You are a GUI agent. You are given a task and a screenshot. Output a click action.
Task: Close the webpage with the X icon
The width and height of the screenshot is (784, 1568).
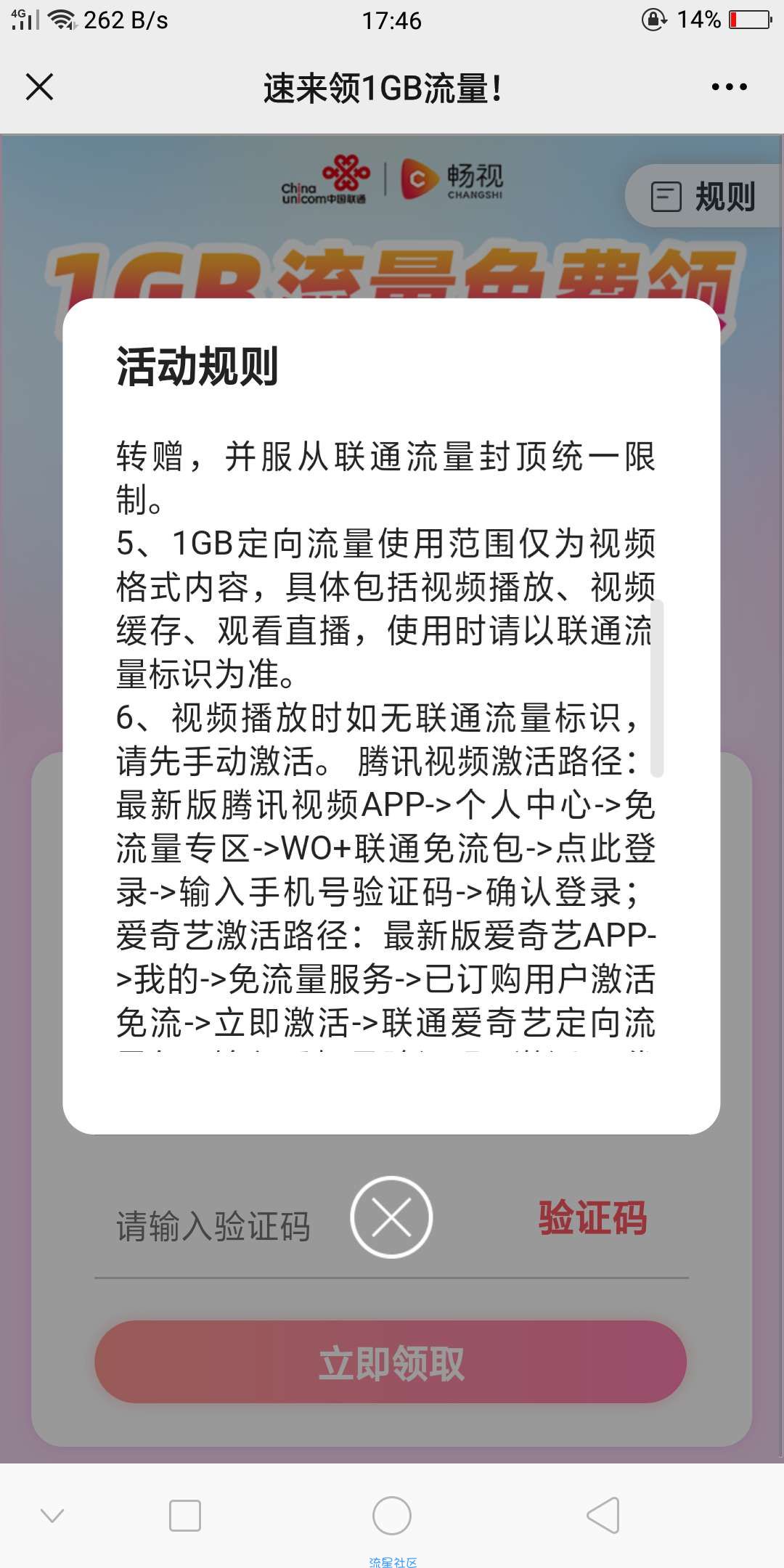40,87
